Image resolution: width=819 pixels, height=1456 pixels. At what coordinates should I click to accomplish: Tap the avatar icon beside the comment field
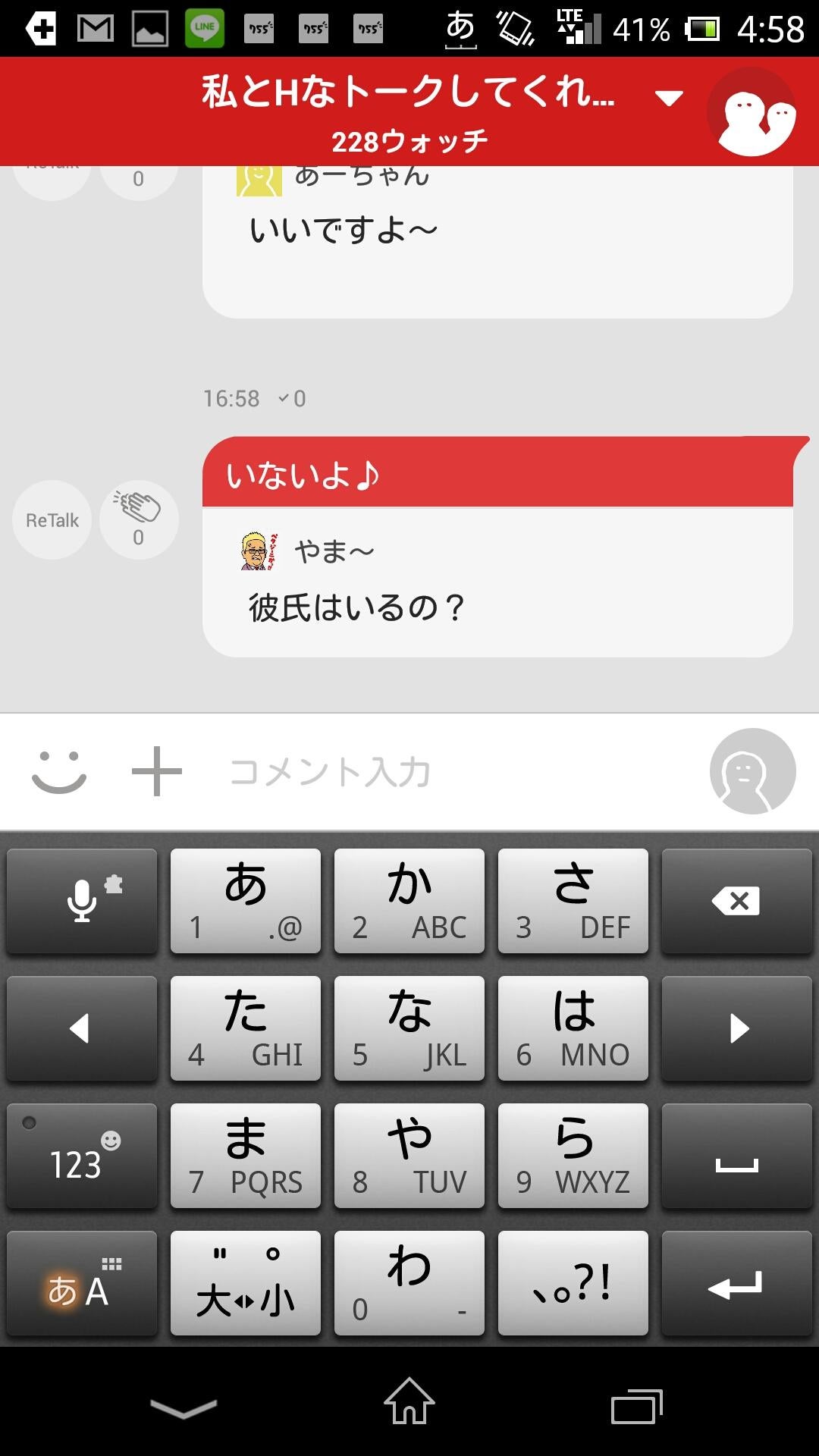tap(752, 772)
